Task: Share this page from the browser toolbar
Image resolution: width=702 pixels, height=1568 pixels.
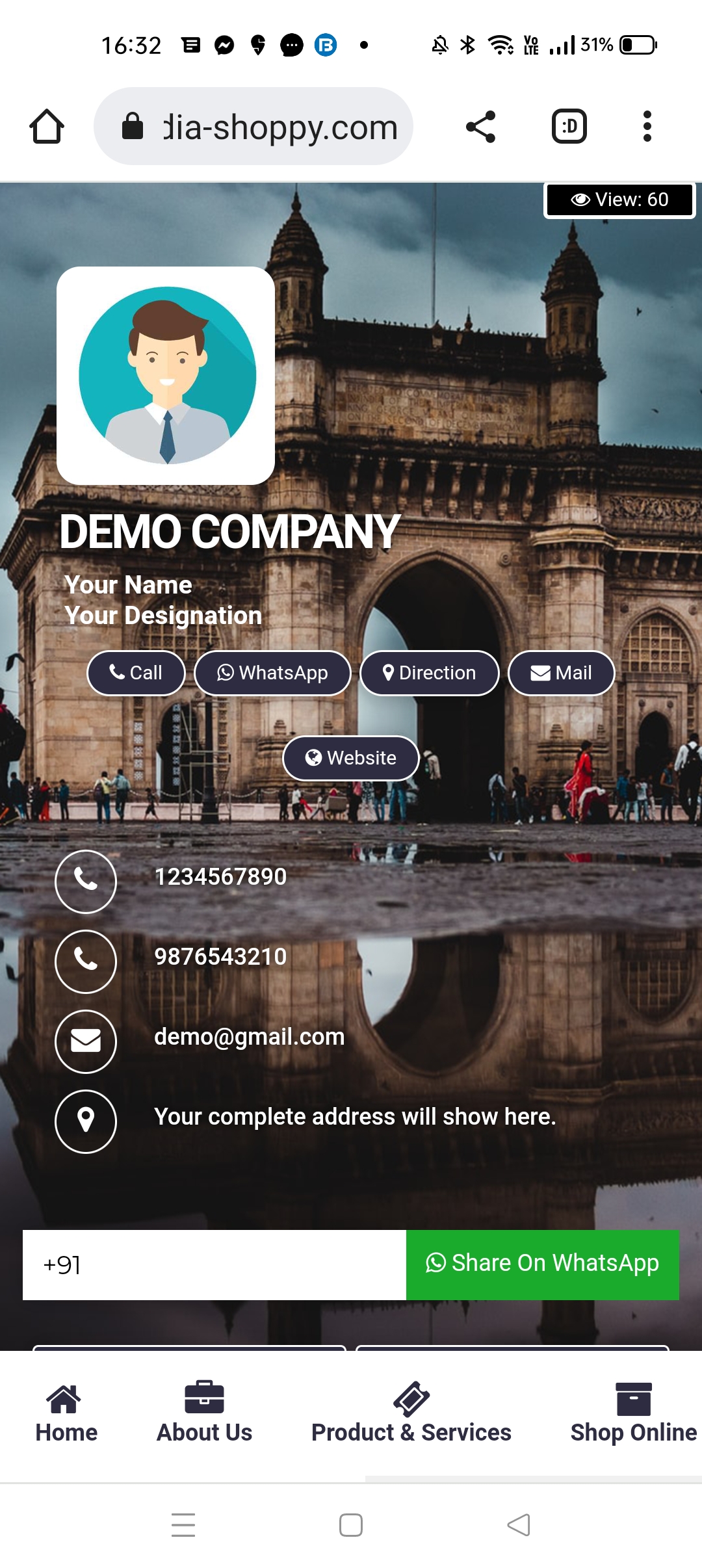Action: coord(481,126)
